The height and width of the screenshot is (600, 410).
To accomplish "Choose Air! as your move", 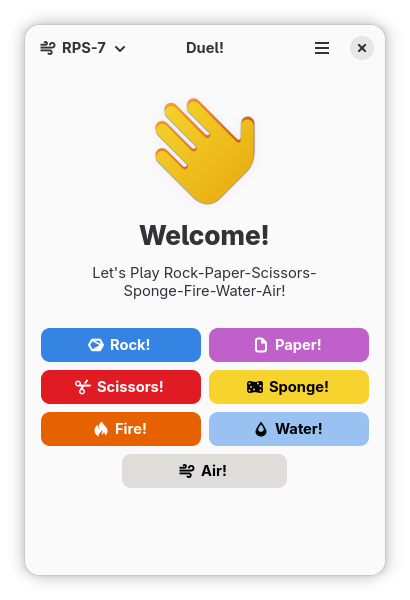I will click(204, 471).
